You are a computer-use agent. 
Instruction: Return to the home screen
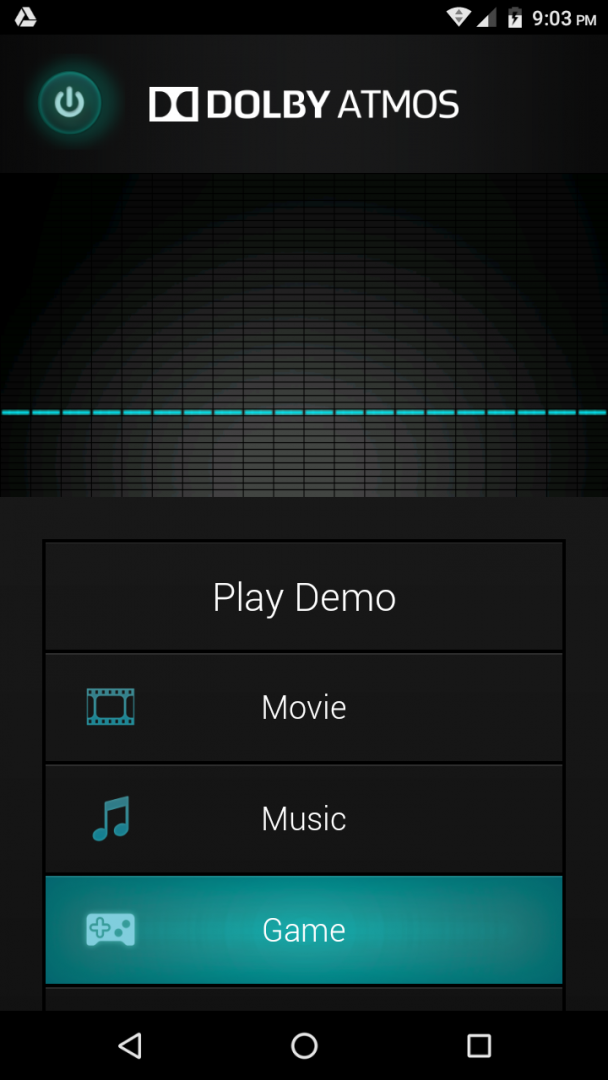[x=304, y=1046]
